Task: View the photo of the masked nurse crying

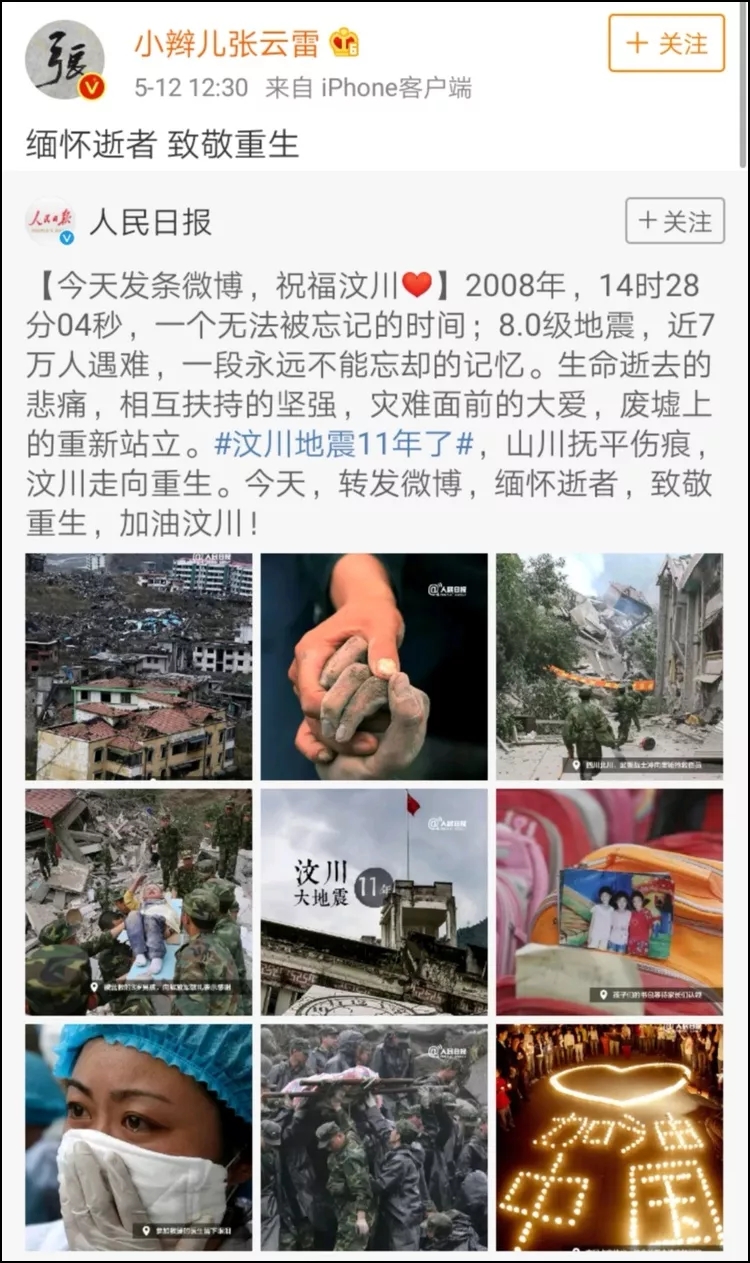Action: 139,1137
